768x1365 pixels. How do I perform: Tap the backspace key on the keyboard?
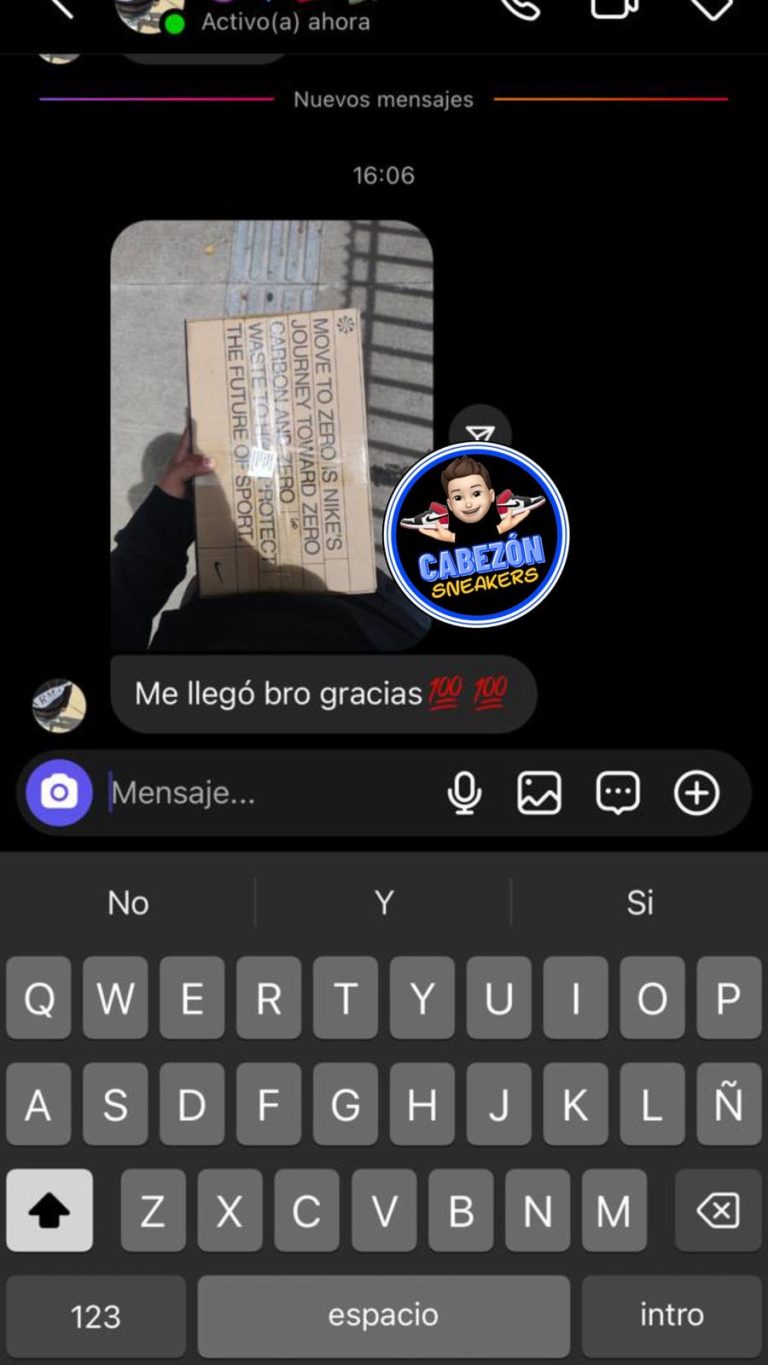(x=718, y=1210)
